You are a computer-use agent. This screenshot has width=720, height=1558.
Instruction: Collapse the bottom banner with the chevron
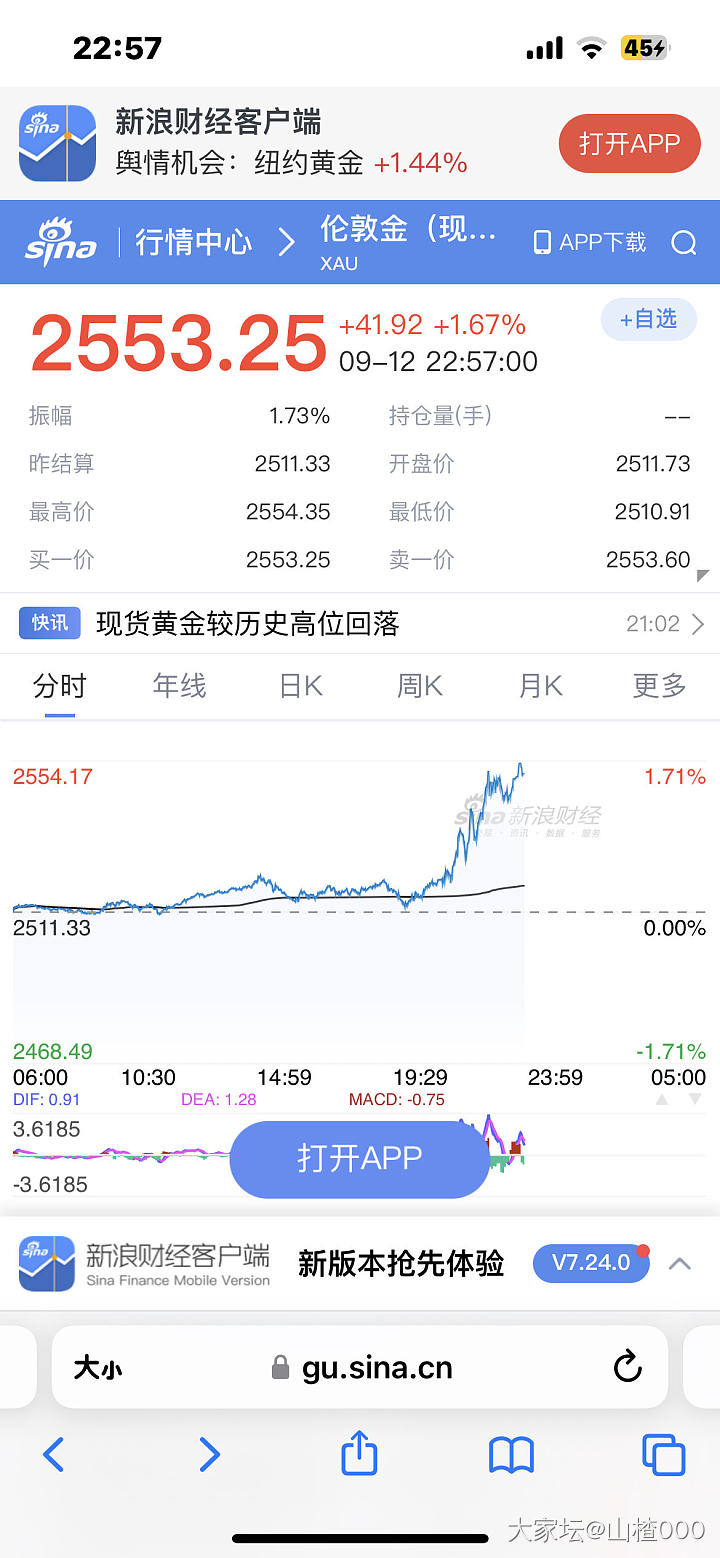[x=680, y=1263]
